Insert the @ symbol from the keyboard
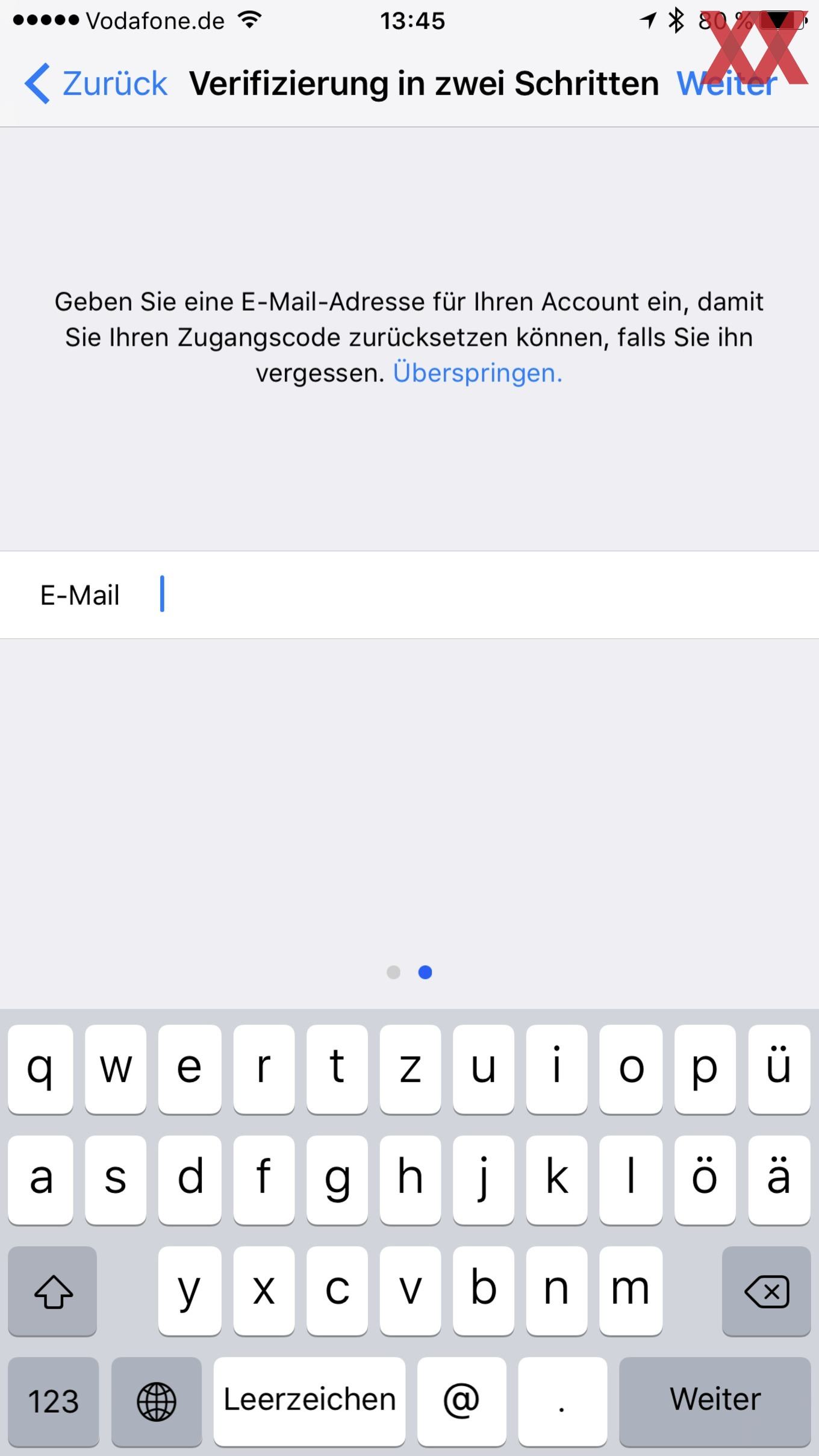 tap(461, 1400)
